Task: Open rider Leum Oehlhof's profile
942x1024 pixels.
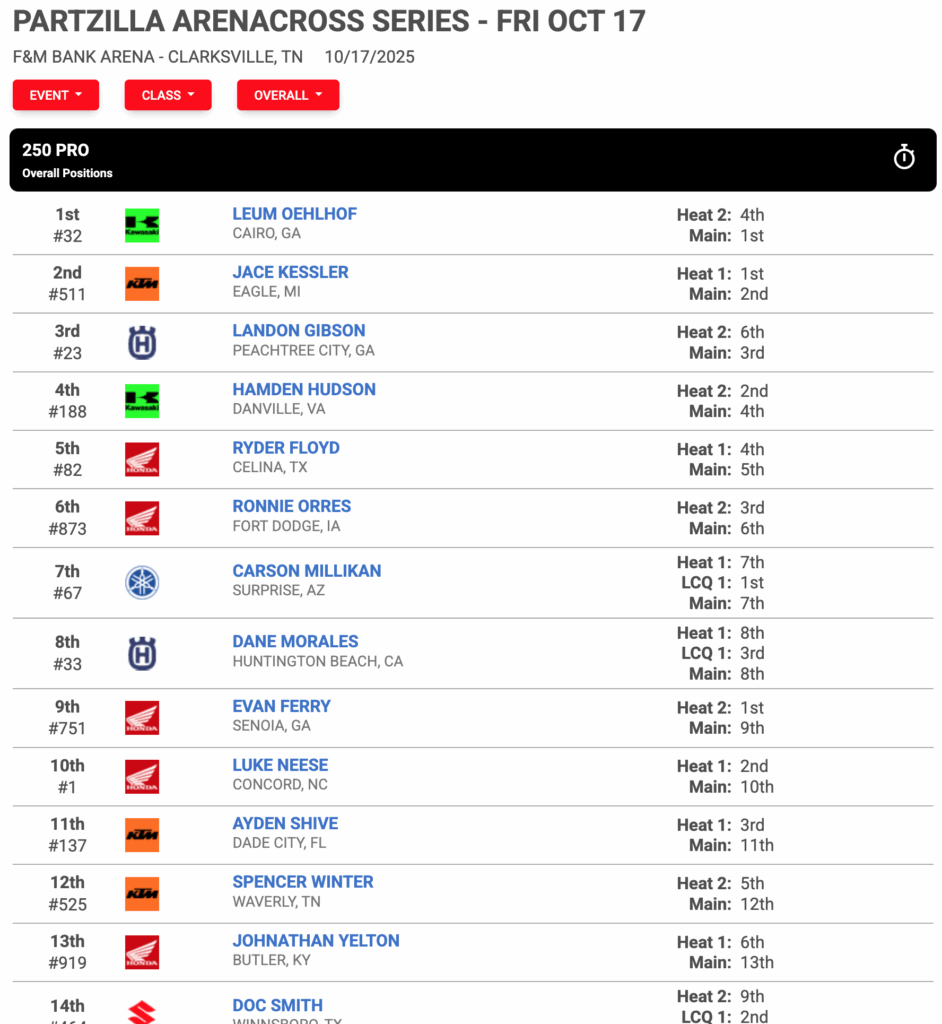Action: click(x=295, y=214)
